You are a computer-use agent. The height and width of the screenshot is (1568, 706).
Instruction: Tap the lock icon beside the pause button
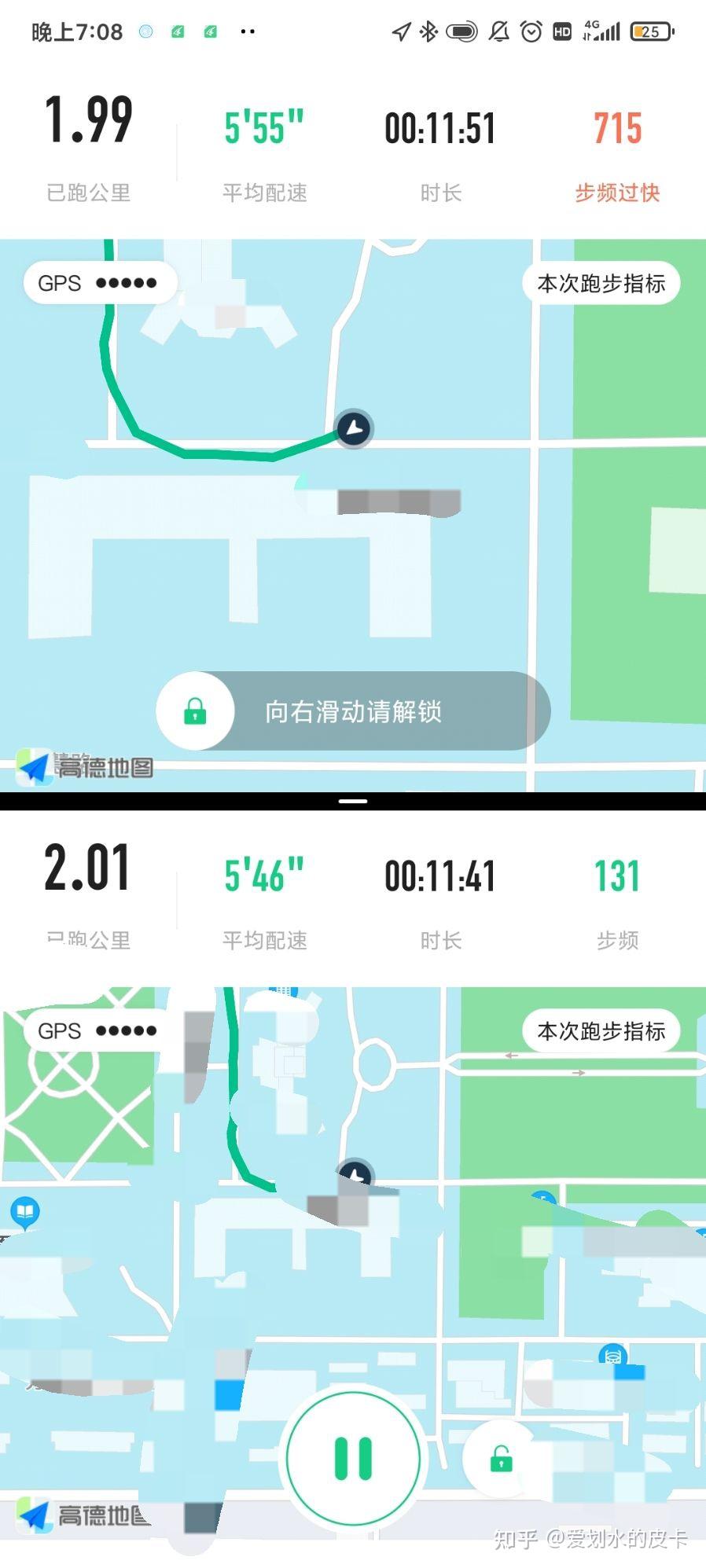pos(501,1458)
